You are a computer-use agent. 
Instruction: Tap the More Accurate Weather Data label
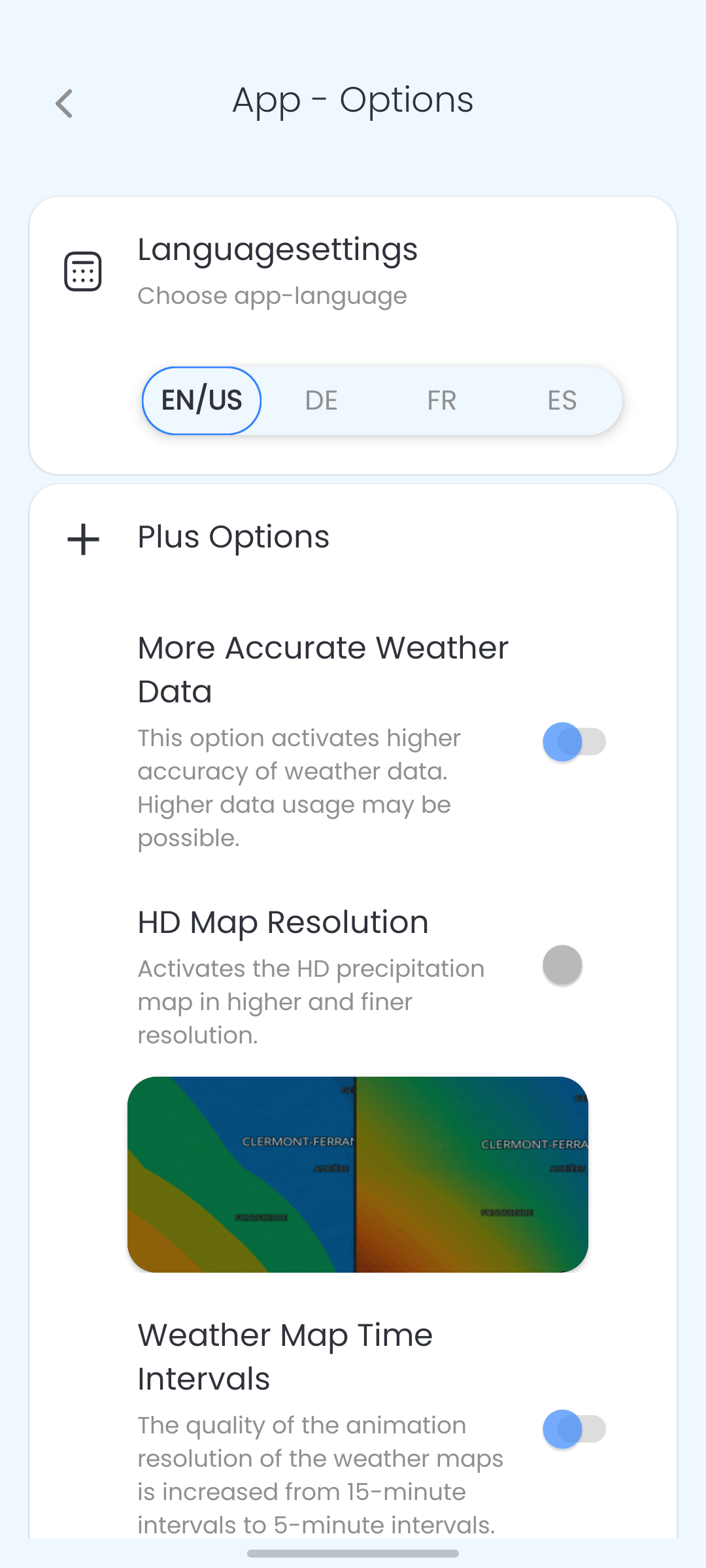point(323,670)
